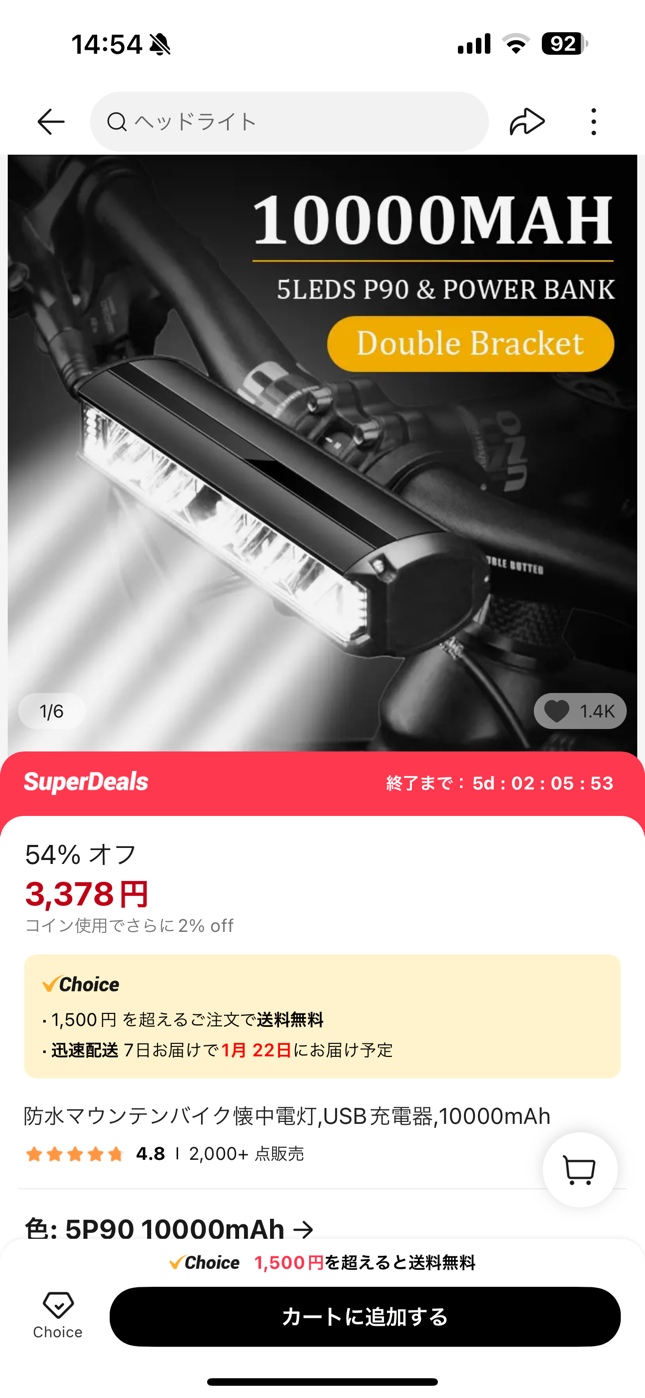
Task: Add item to wishlist via heart 1.4K
Action: point(580,711)
